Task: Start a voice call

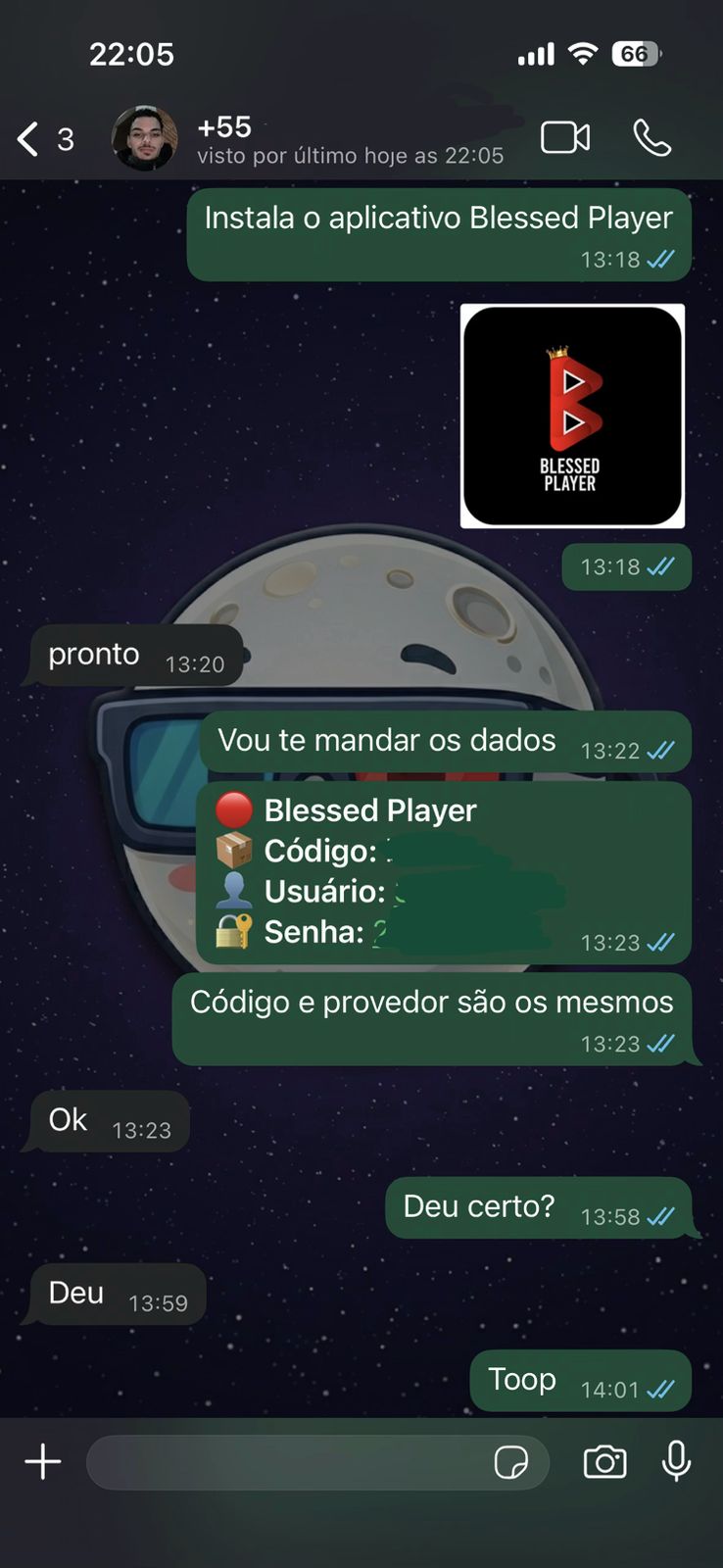Action: [x=651, y=138]
